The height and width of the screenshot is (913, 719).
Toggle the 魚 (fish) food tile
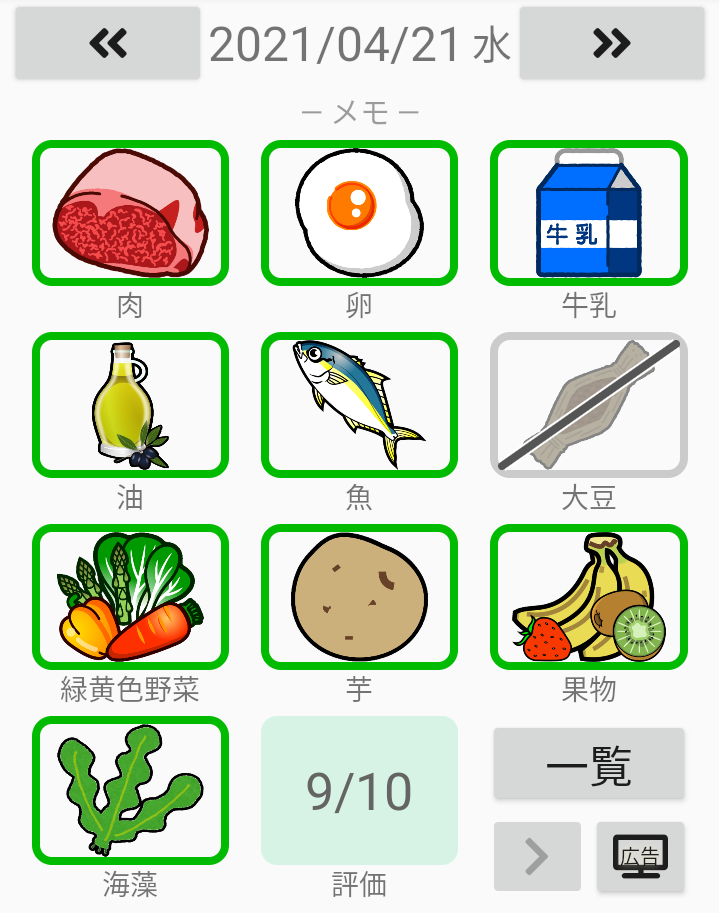pos(359,405)
